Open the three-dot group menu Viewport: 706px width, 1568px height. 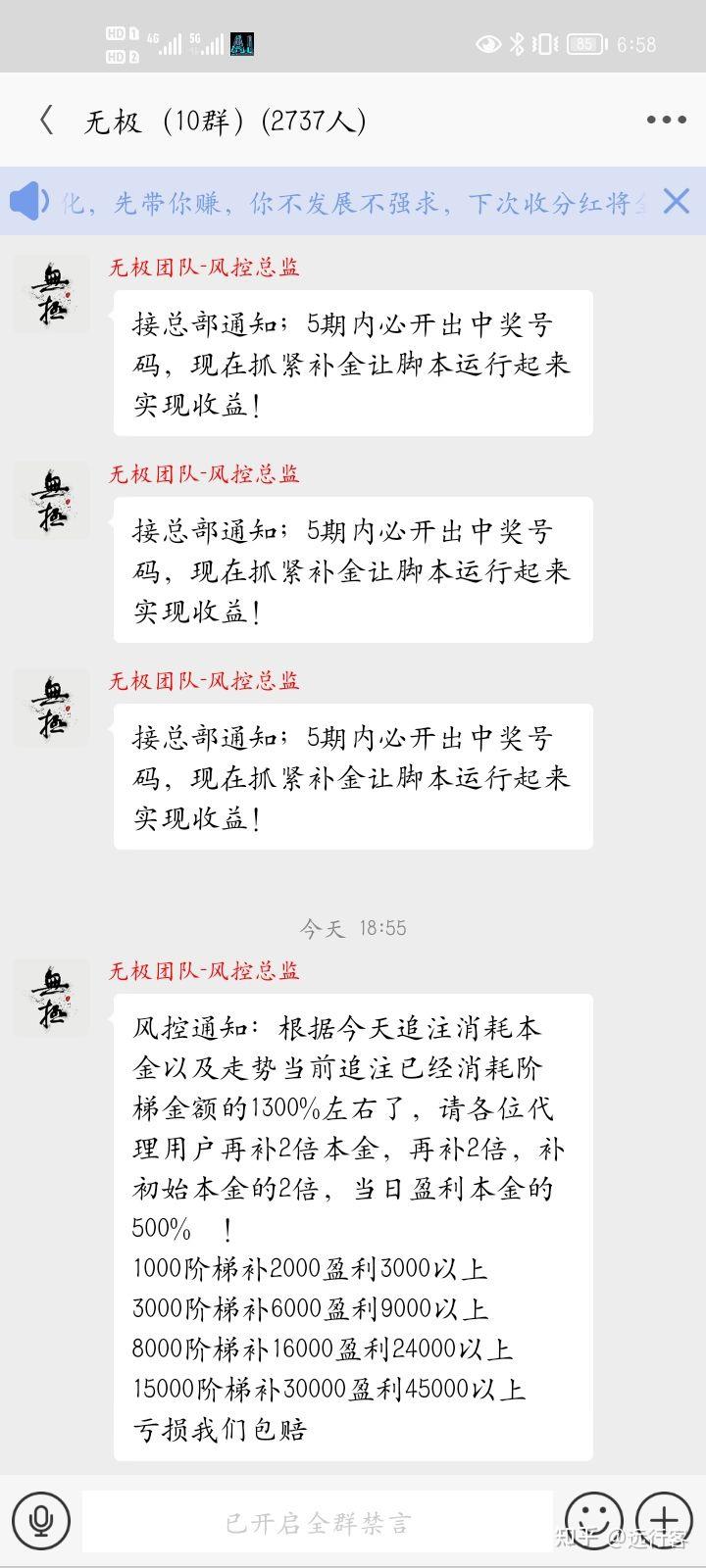667,120
